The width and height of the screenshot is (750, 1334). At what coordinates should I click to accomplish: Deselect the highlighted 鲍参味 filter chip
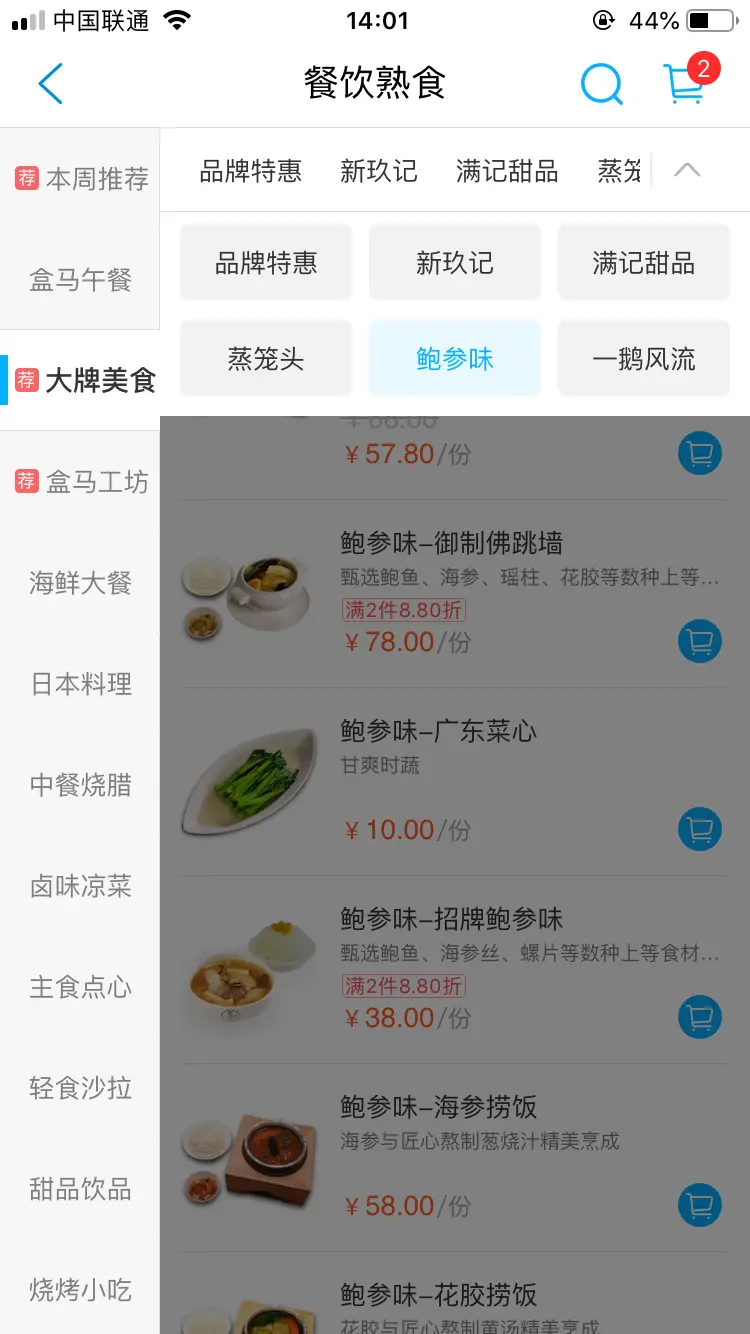click(x=454, y=357)
